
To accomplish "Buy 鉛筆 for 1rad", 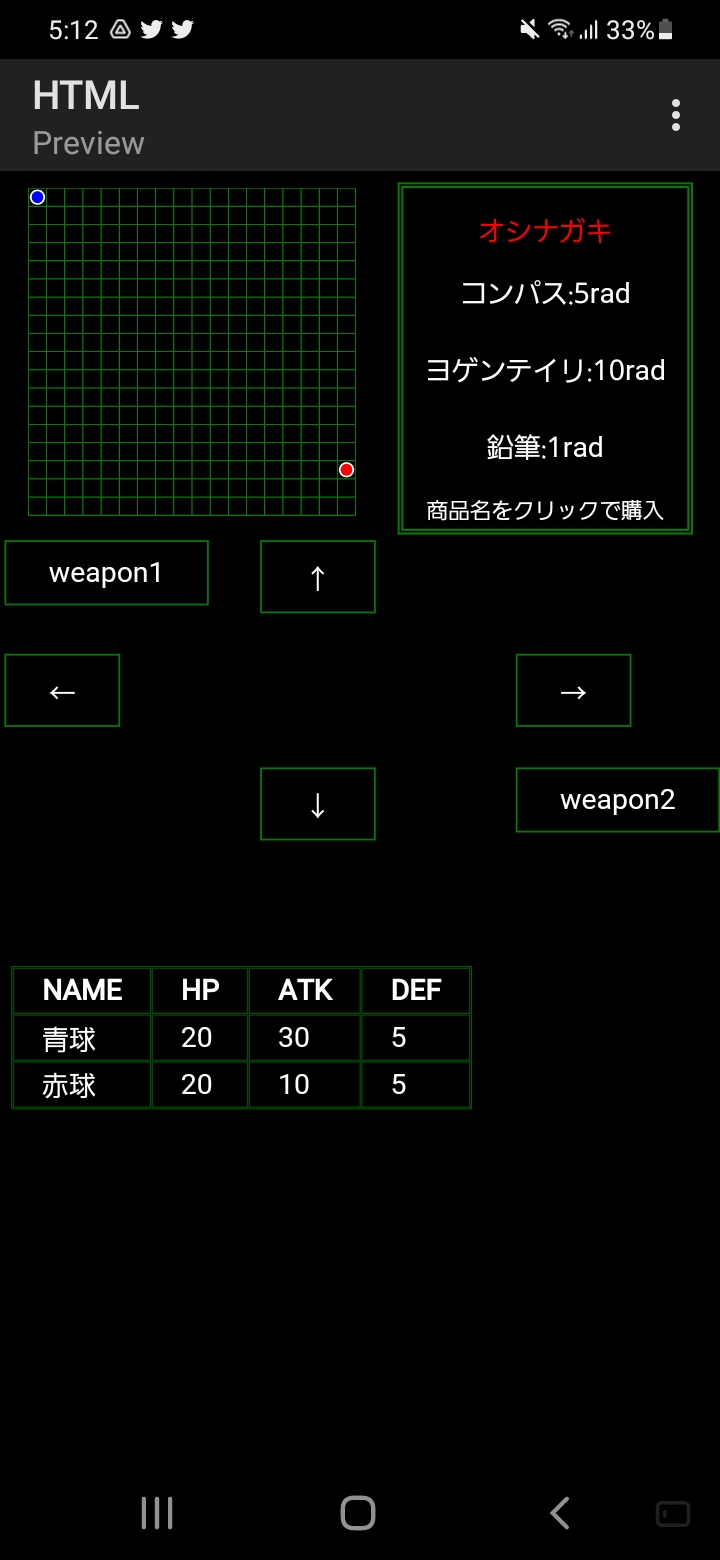I will pos(545,447).
